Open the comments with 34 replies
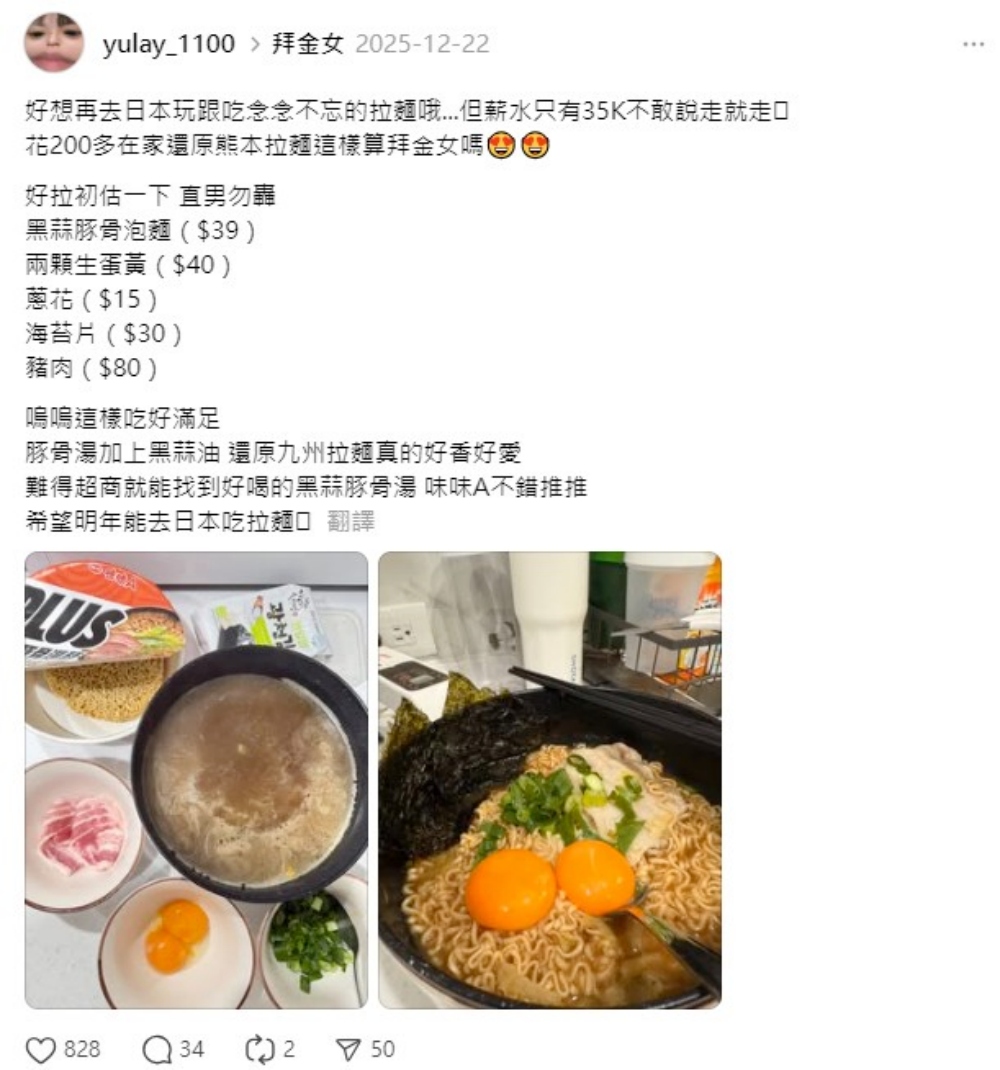Screen dimensions: 1000x1070 coord(158,1049)
